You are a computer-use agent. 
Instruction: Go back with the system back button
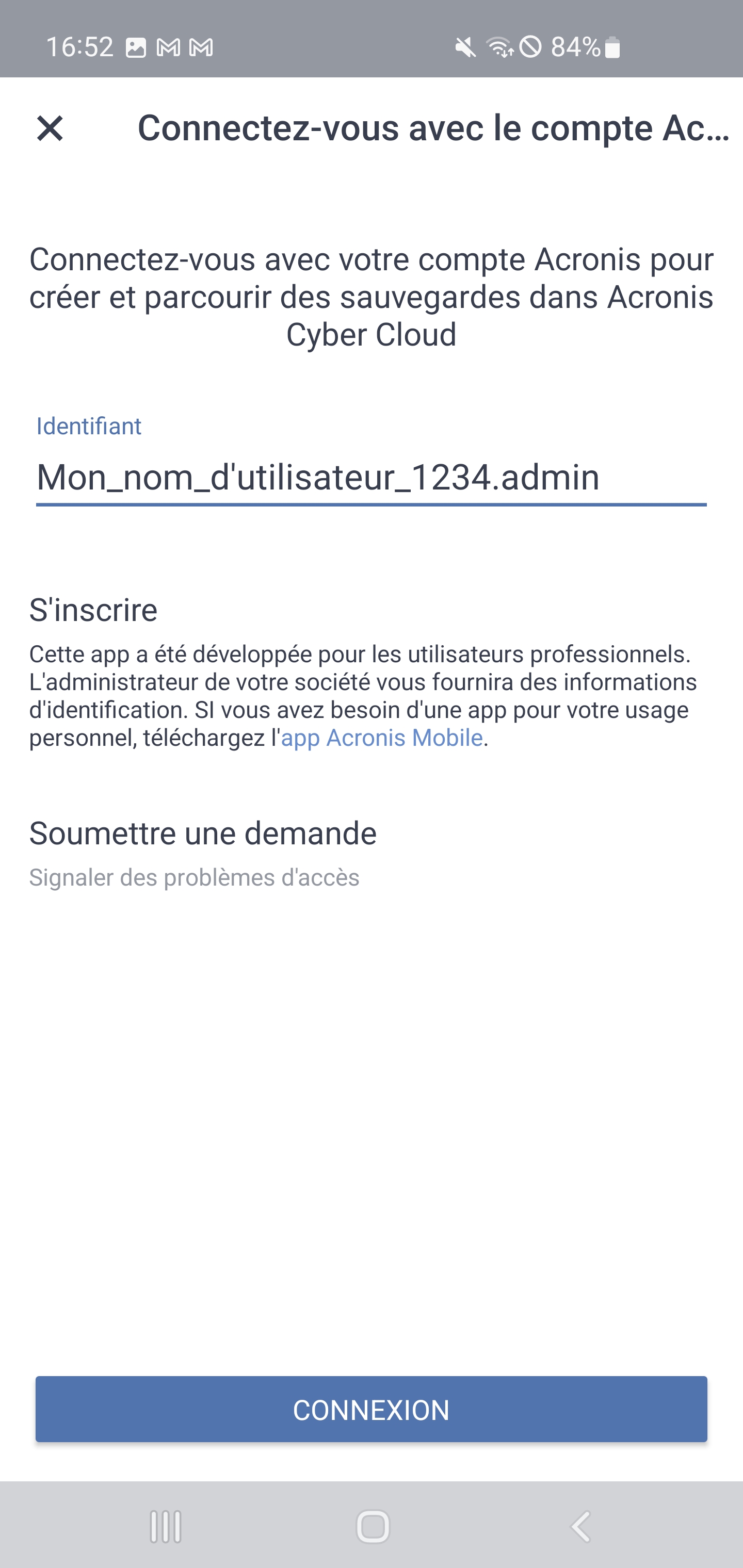[580, 1527]
